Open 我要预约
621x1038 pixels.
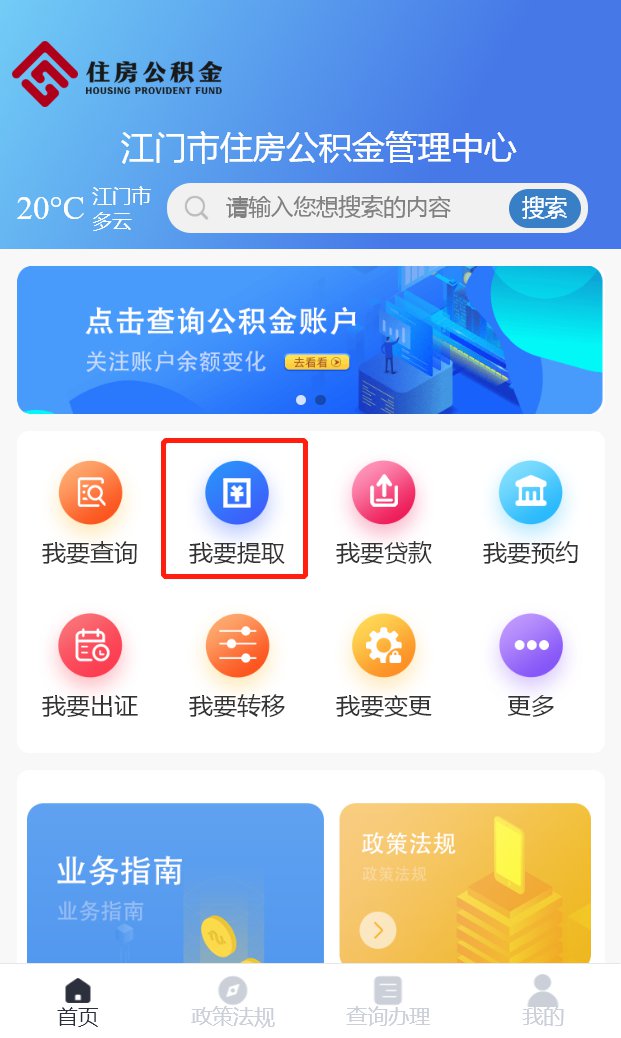pos(530,513)
